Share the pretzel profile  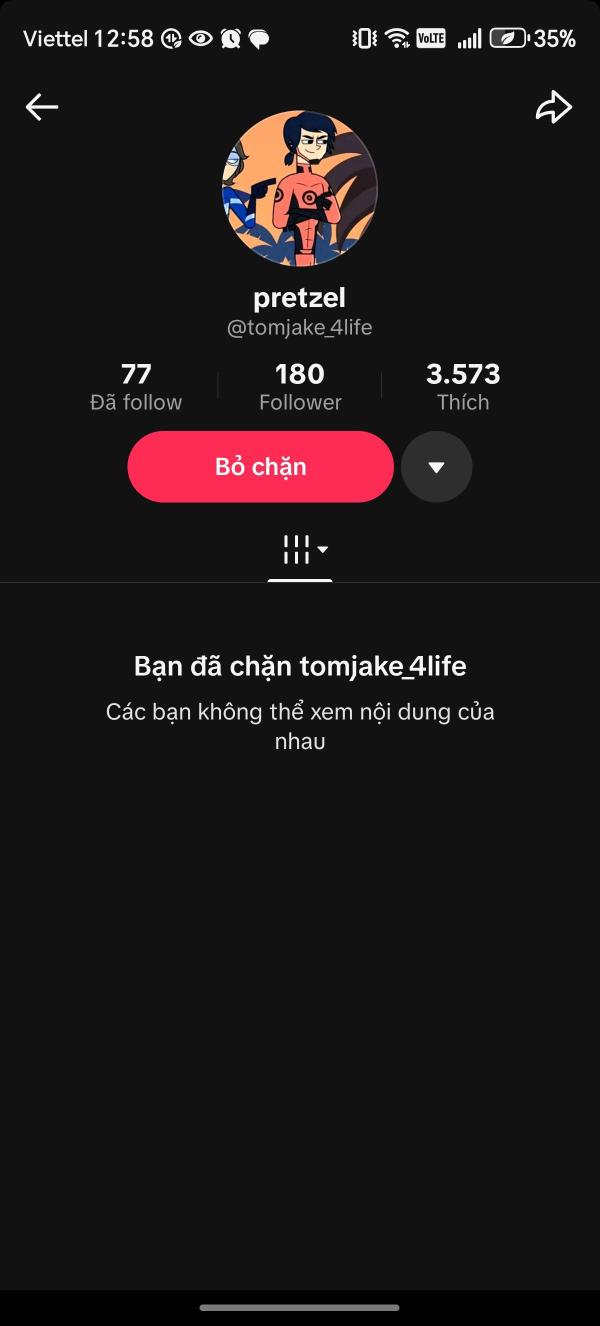(553, 107)
